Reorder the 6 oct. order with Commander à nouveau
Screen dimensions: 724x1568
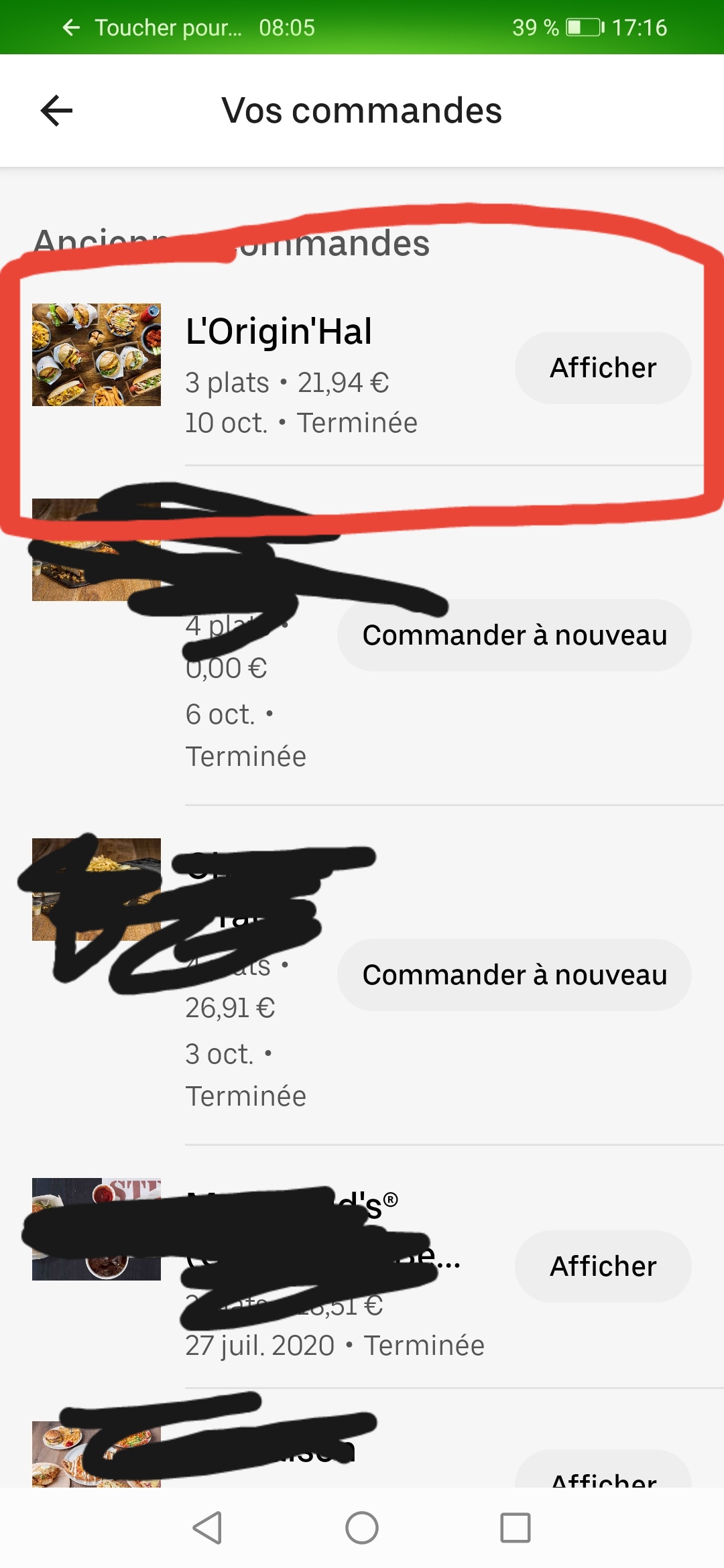pyautogui.click(x=514, y=635)
